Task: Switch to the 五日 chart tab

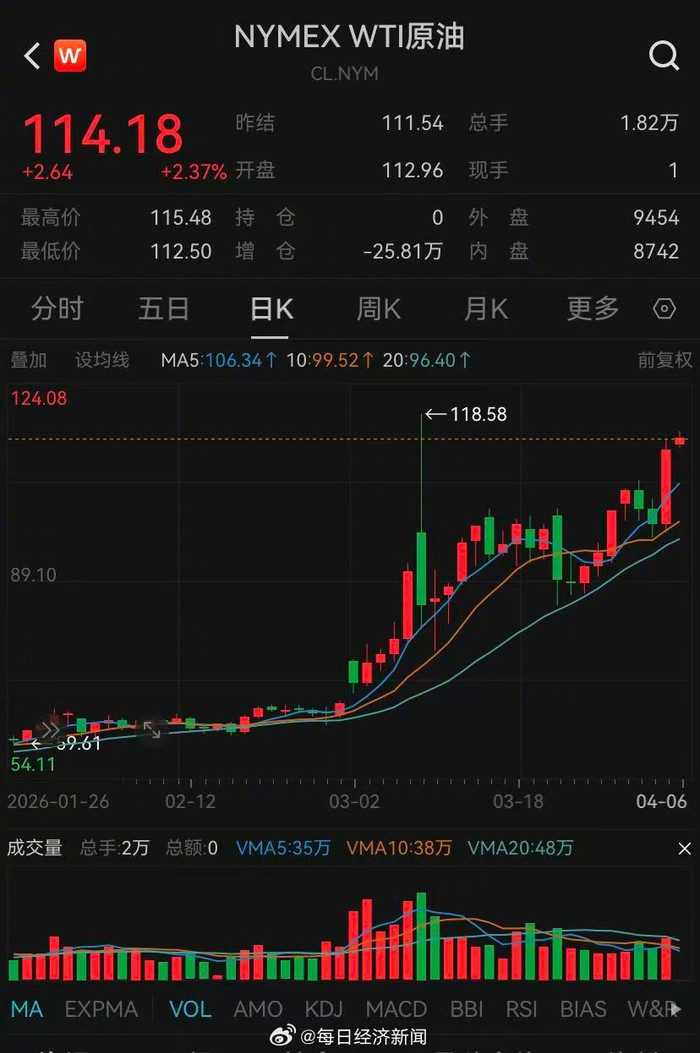Action: point(163,309)
